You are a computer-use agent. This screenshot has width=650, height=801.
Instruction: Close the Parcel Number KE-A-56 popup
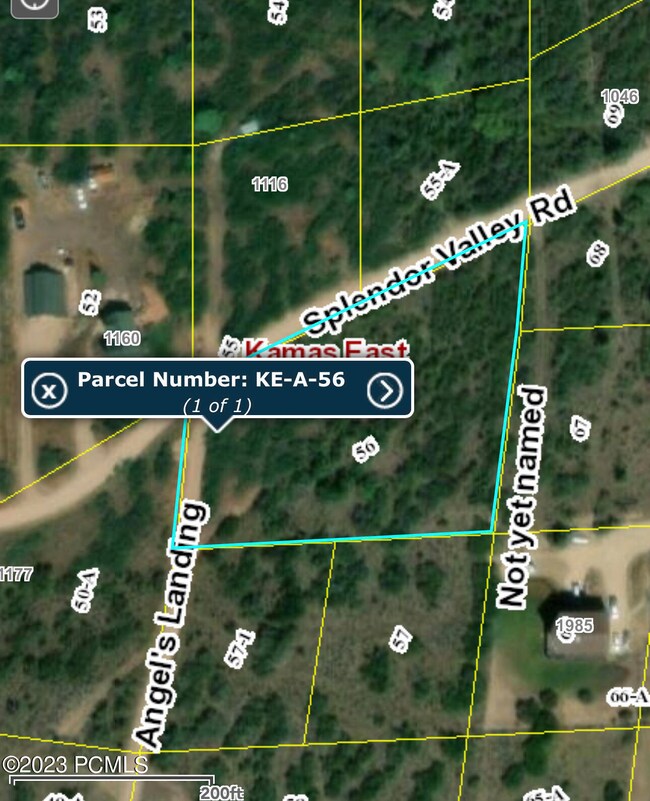pos(49,390)
